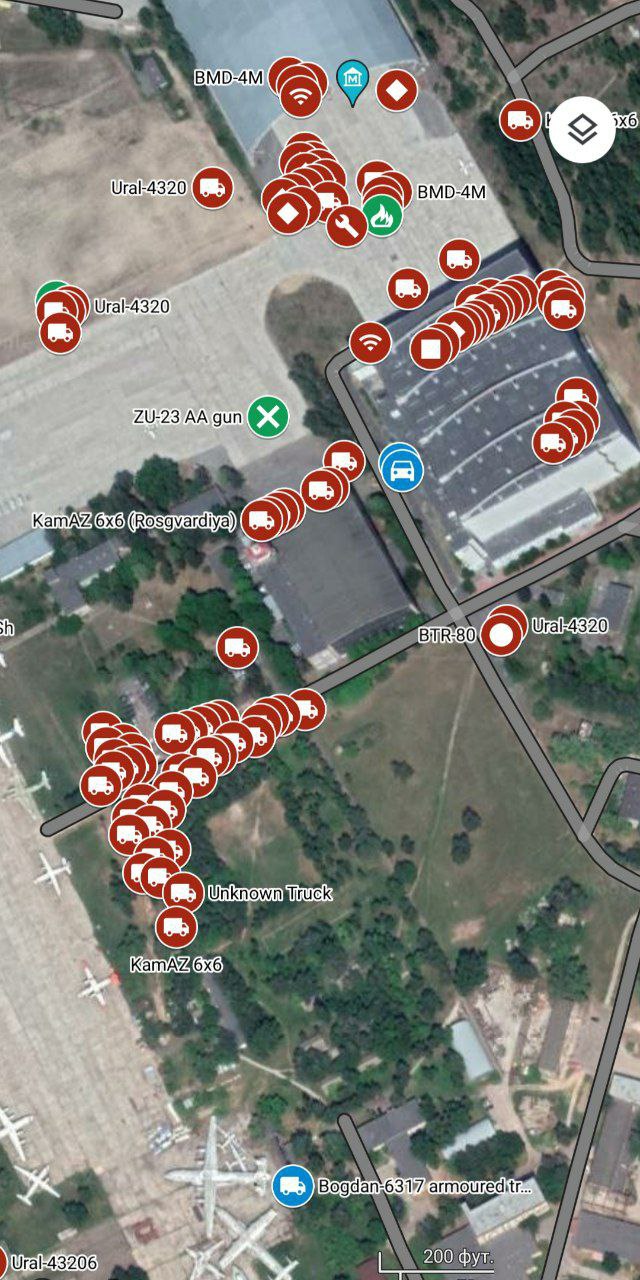Tap the blue car marker

401,469
